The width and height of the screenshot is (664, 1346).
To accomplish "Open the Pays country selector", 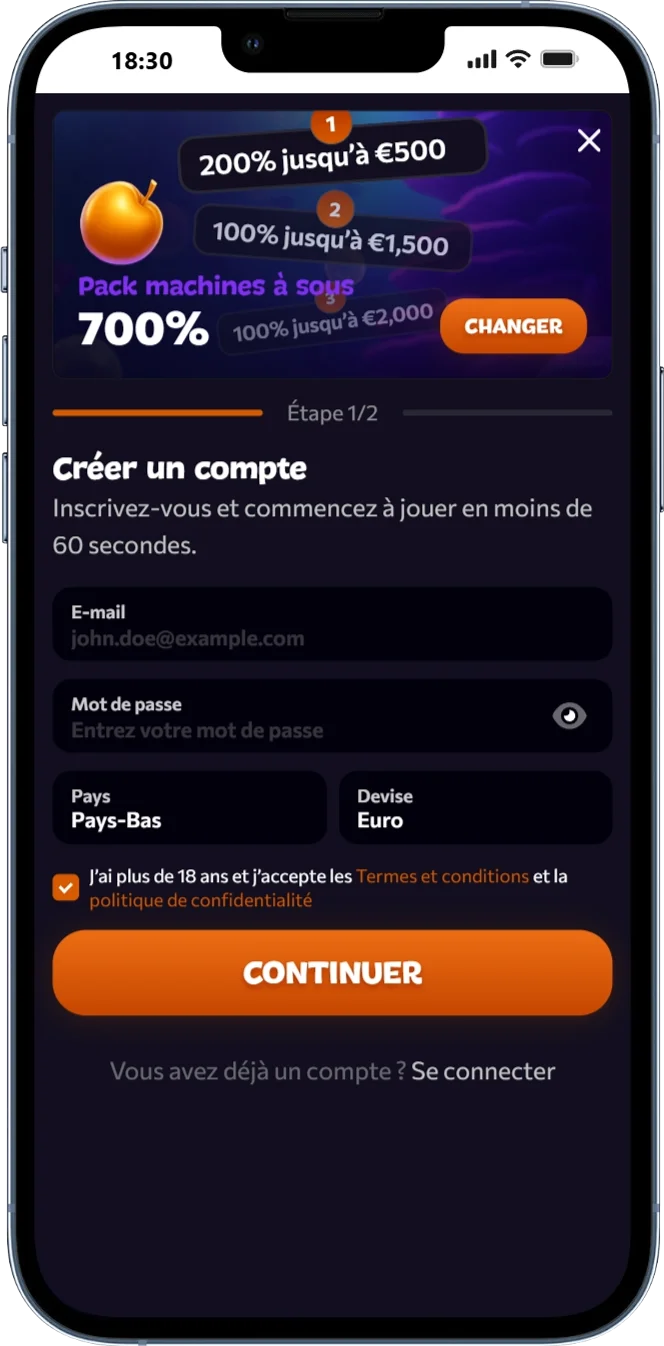I will (190, 808).
